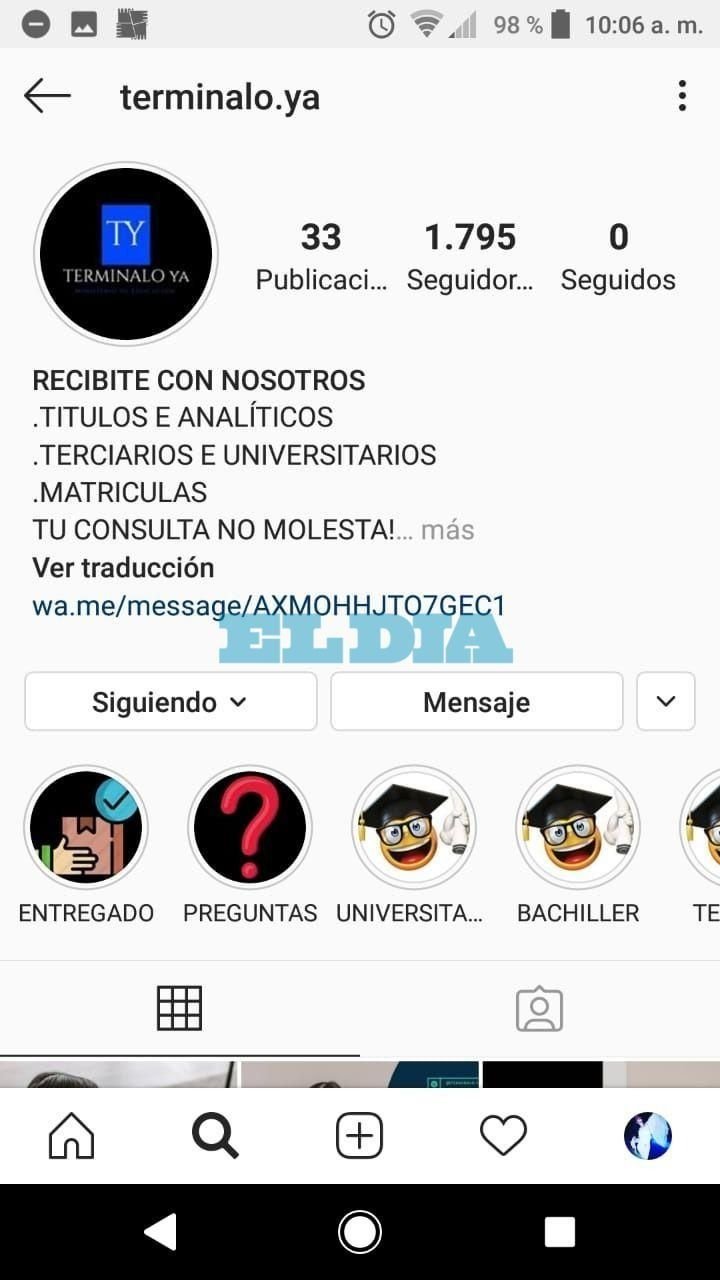
Task: Open my own profile avatar tab
Action: [647, 1136]
